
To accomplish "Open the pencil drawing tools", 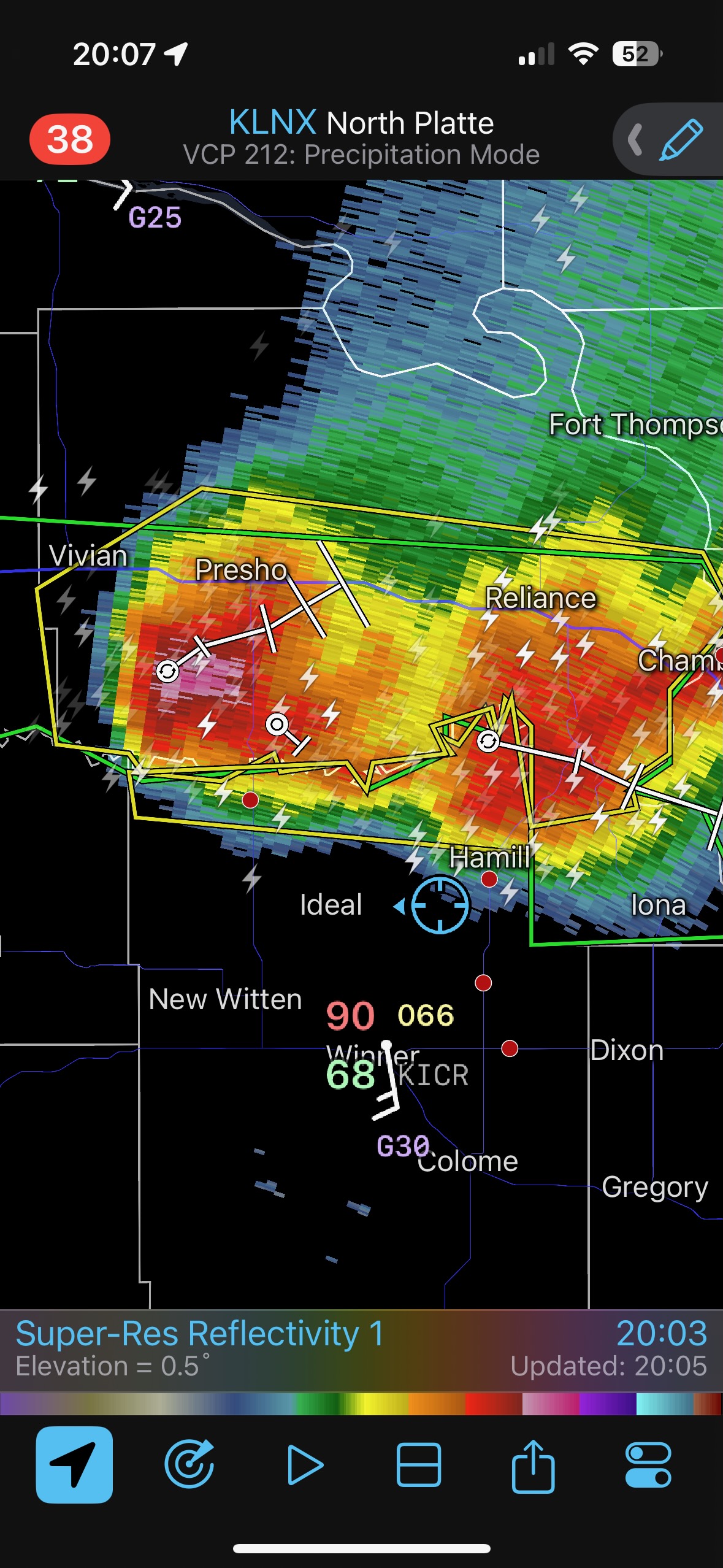I will pyautogui.click(x=681, y=140).
